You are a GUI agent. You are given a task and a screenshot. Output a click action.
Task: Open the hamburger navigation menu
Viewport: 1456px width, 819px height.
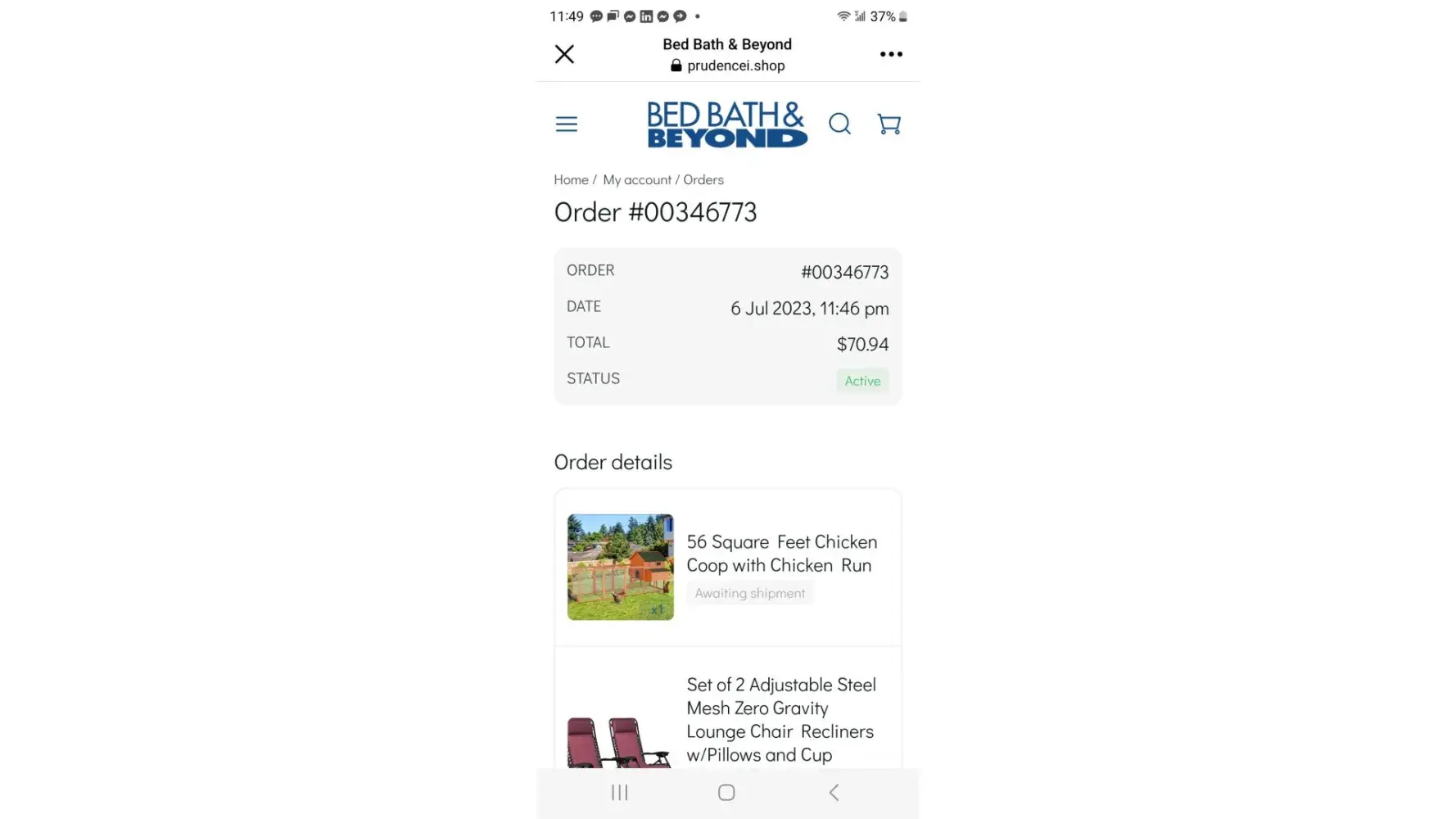tap(566, 124)
